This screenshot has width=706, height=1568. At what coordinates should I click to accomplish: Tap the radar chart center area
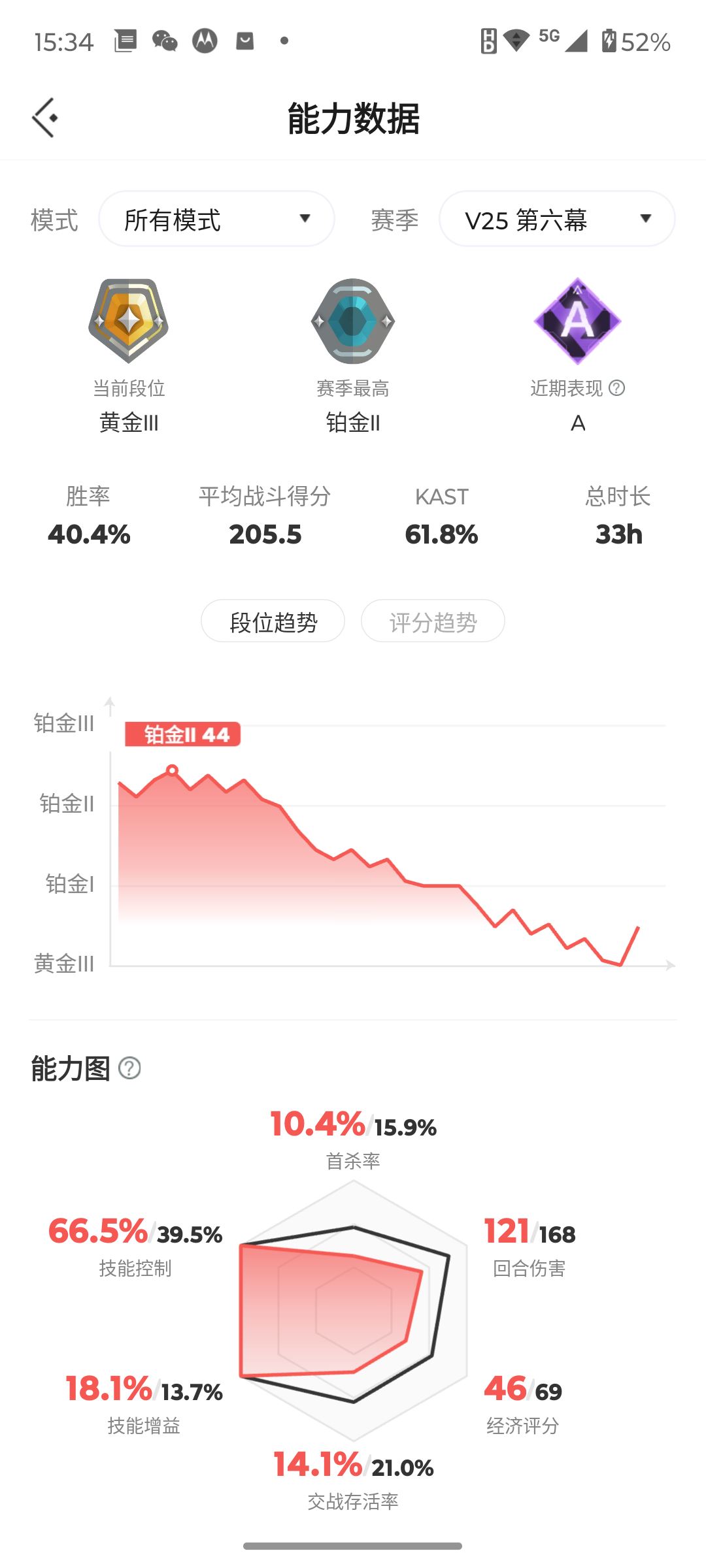coord(353,1307)
